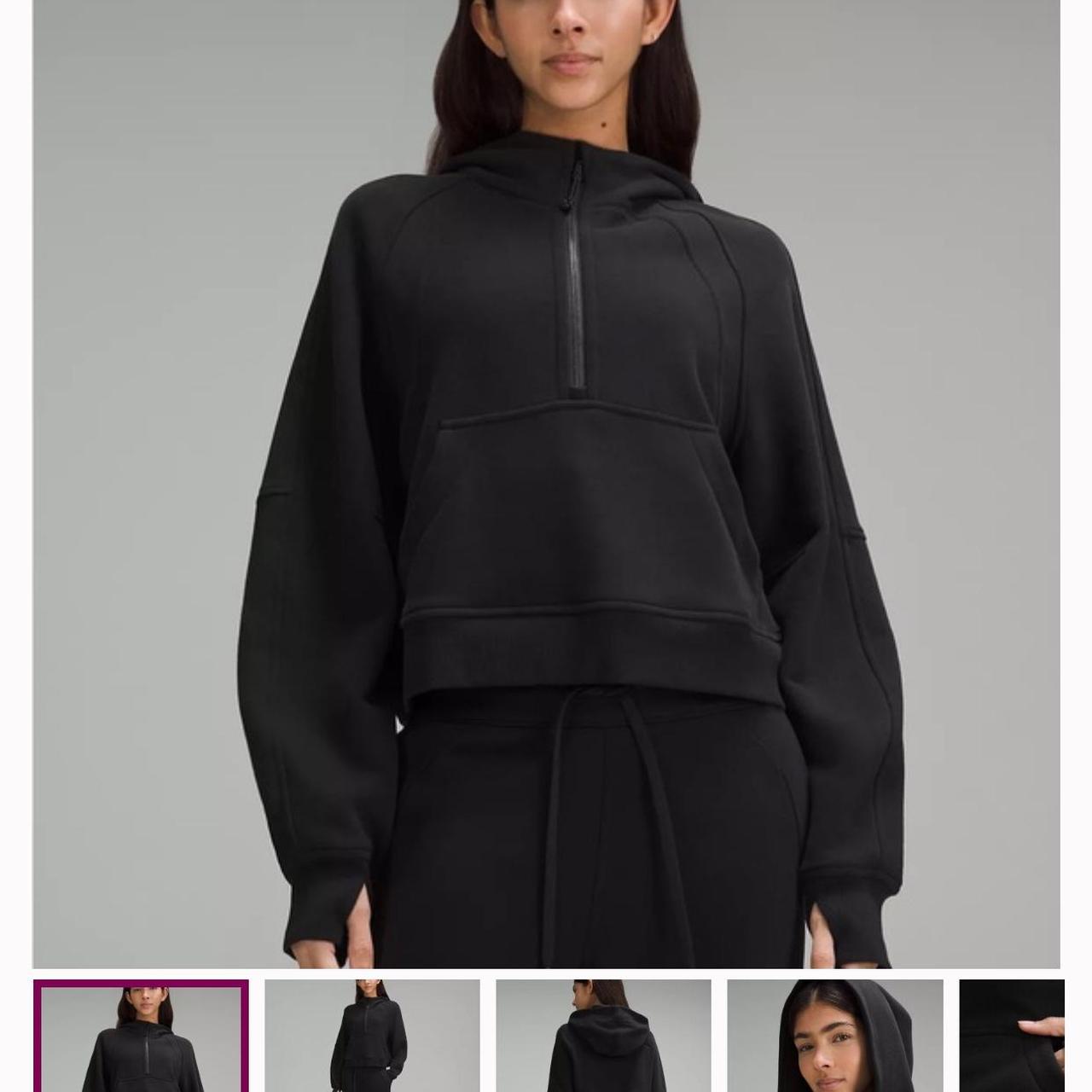The height and width of the screenshot is (1092, 1092).
Task: Tap the large main product image
Action: [546, 483]
